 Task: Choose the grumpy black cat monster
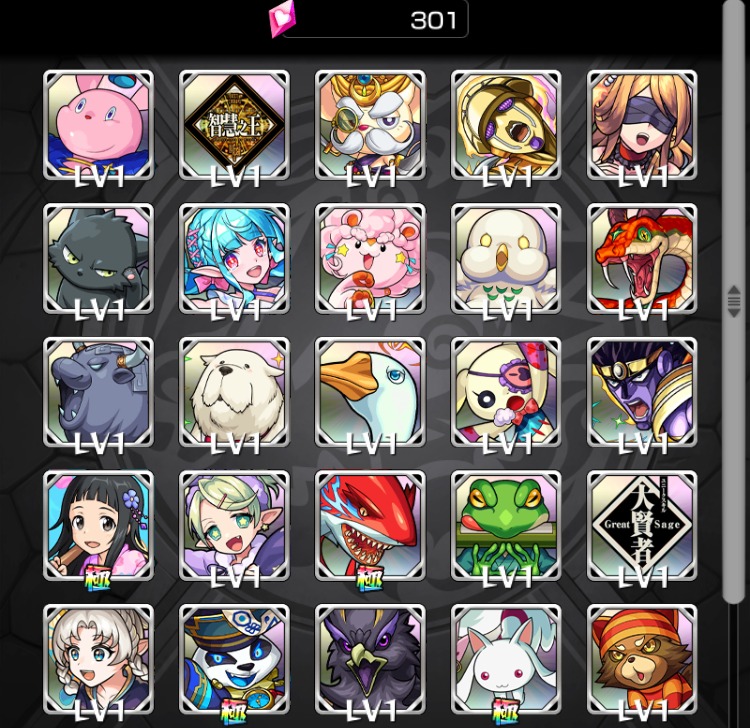pyautogui.click(x=98, y=258)
